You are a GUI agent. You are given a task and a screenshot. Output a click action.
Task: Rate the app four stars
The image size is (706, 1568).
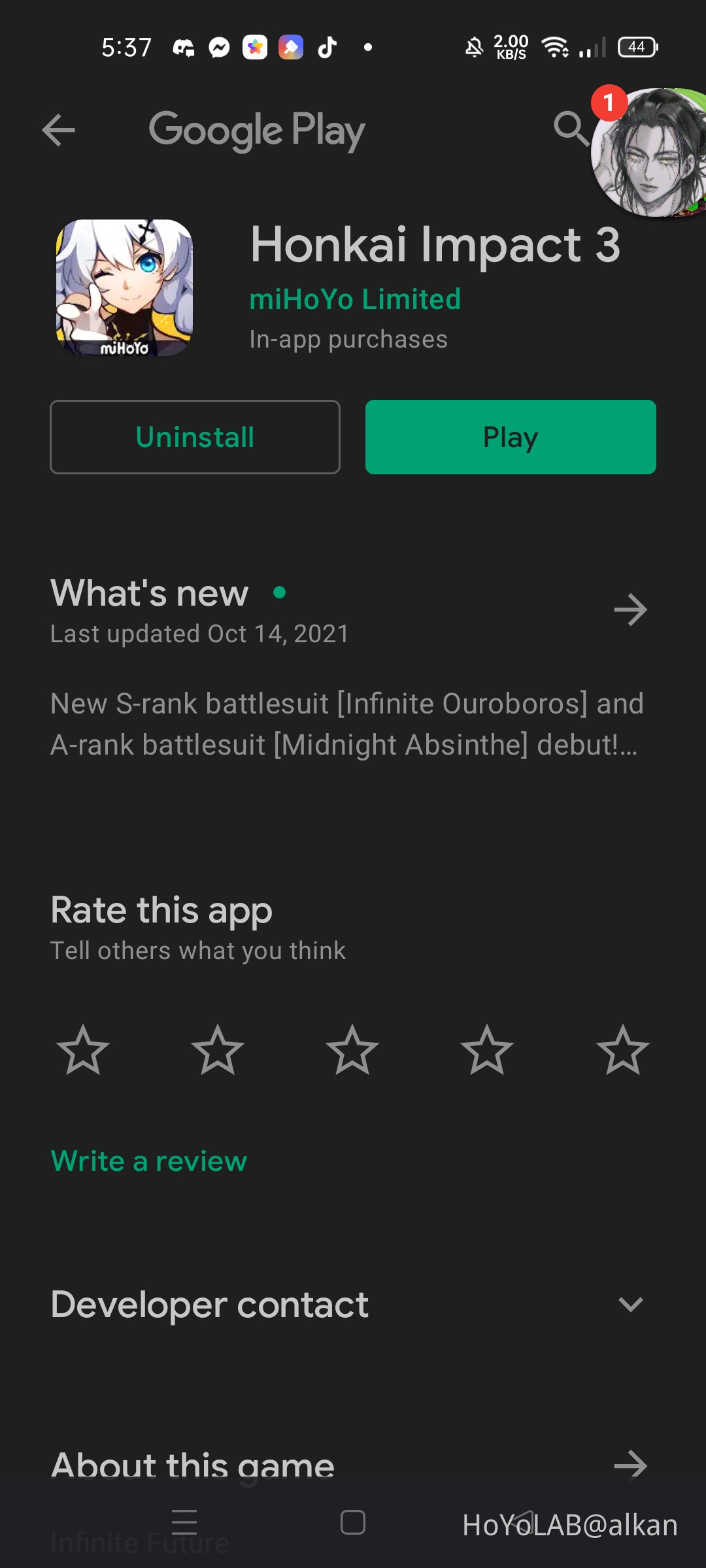[x=487, y=1050]
